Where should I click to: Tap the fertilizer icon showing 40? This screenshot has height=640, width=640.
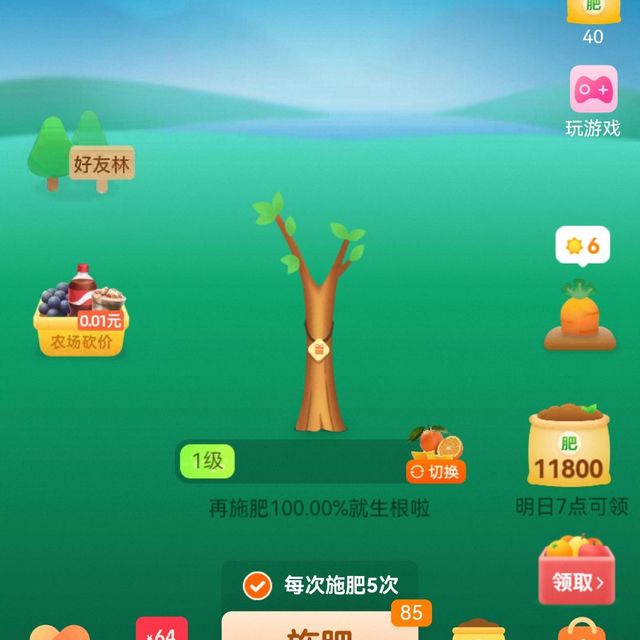point(593,10)
